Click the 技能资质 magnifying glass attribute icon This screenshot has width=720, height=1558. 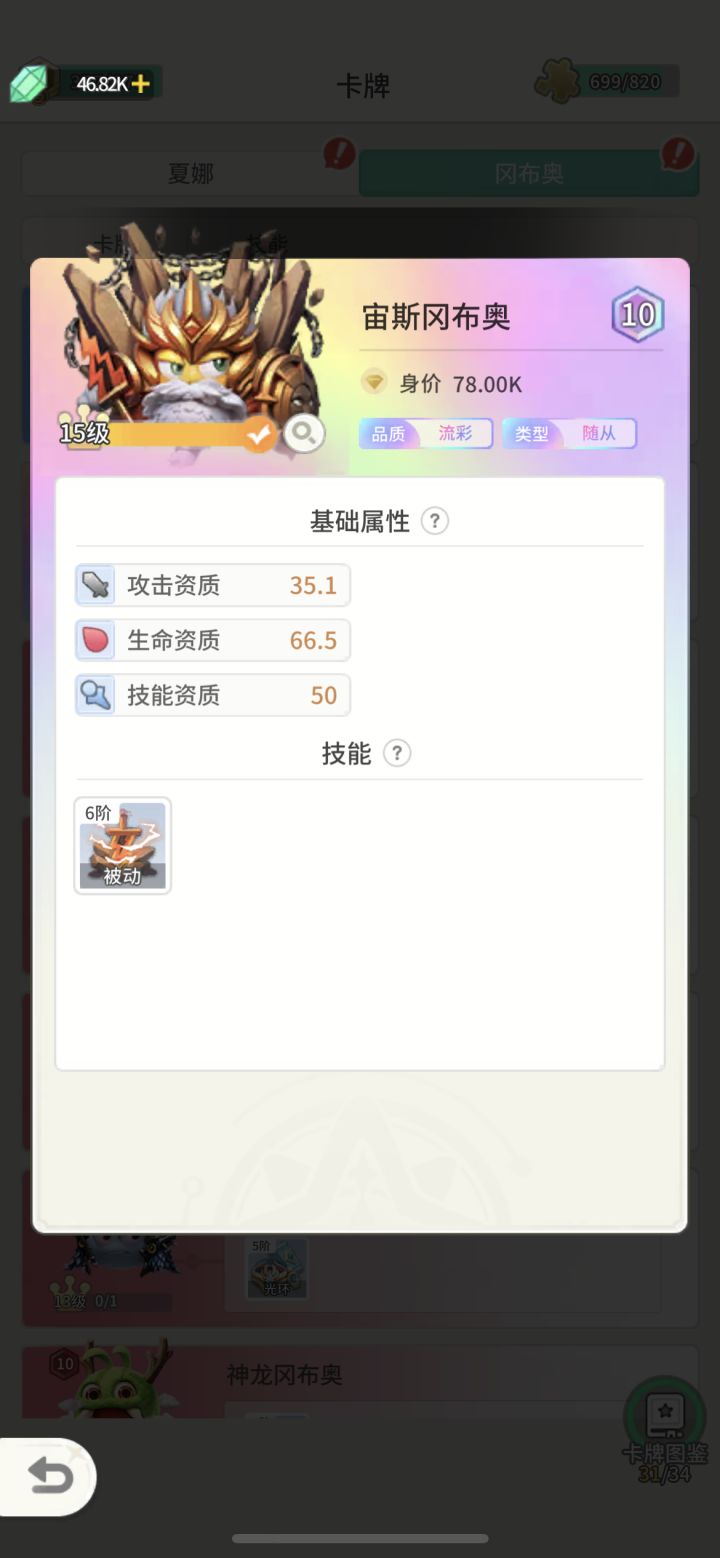coord(95,695)
